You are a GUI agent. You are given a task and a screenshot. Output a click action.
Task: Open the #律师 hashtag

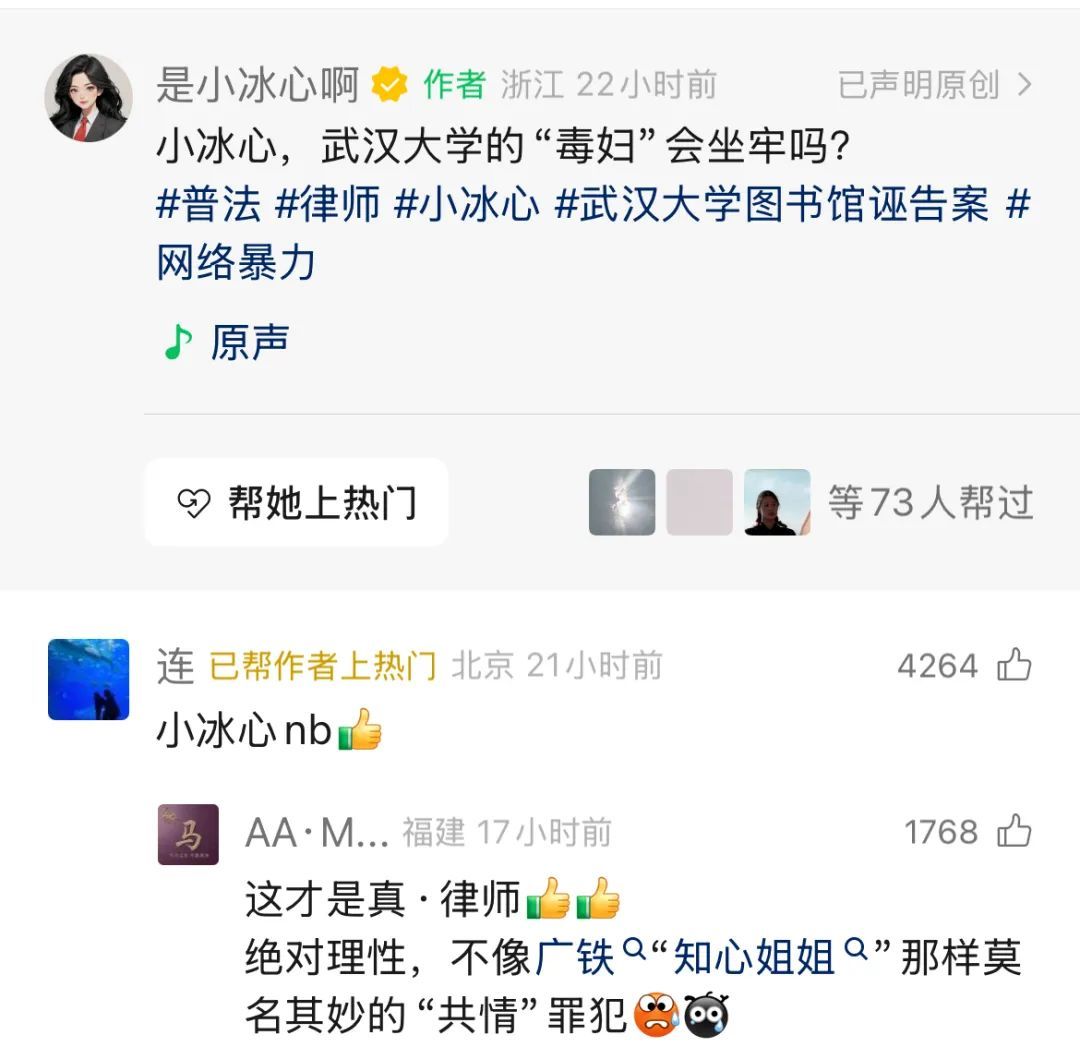click(x=327, y=204)
